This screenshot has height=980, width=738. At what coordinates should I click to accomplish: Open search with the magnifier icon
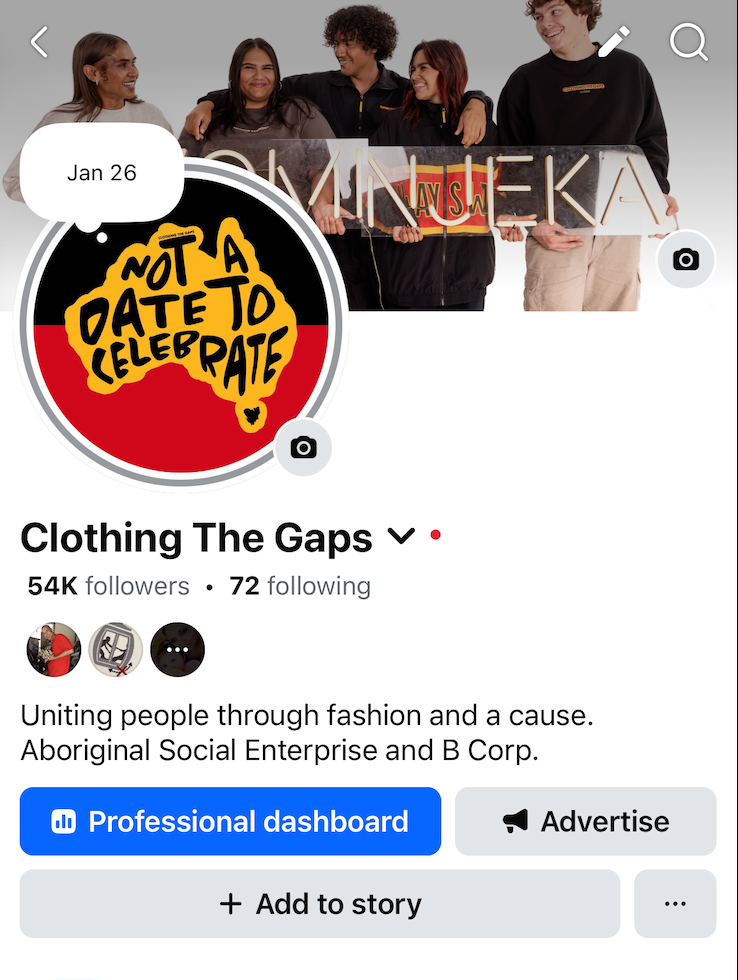[688, 42]
